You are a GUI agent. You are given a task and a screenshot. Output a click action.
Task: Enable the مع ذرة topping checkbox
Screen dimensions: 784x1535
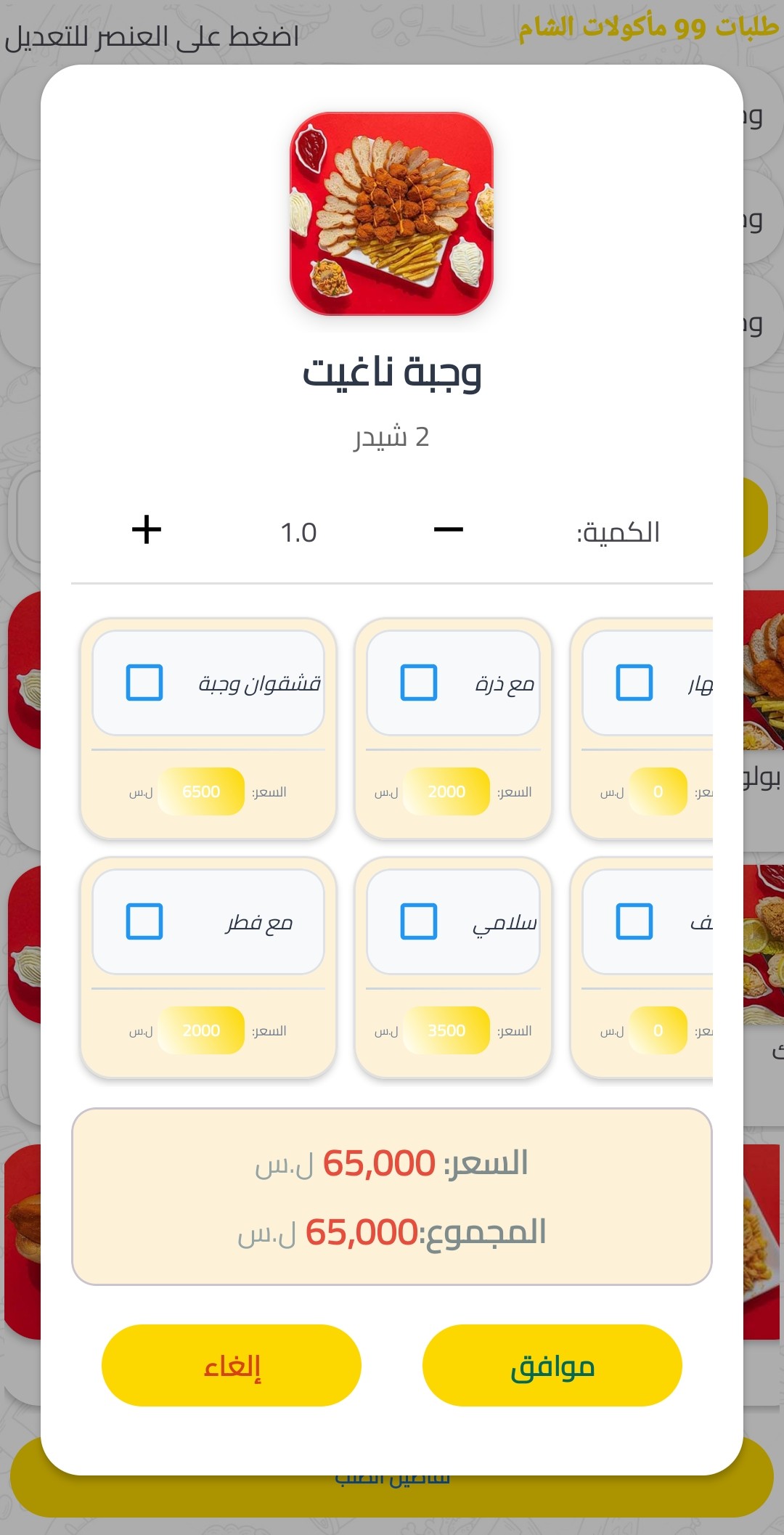click(x=418, y=682)
